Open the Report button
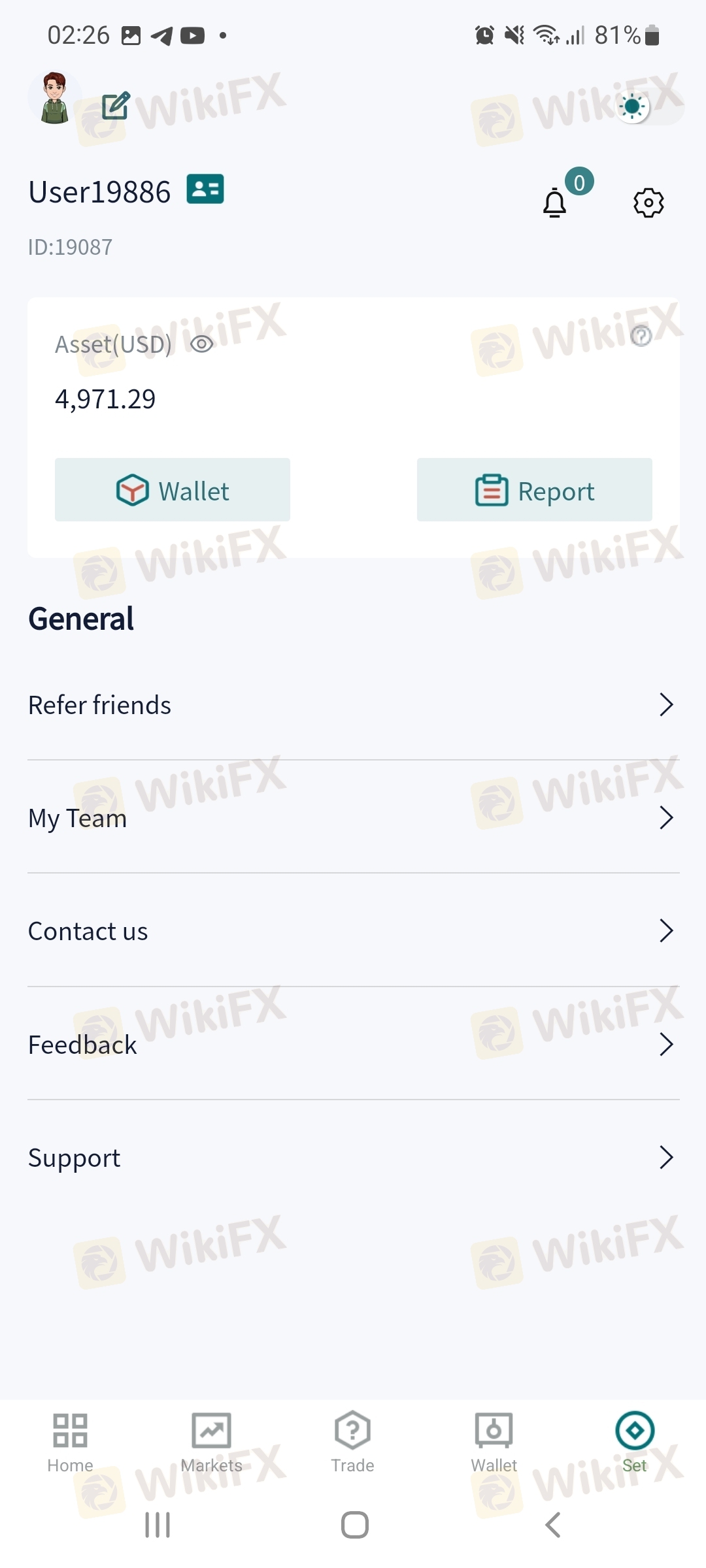This screenshot has width=706, height=1568. point(535,490)
